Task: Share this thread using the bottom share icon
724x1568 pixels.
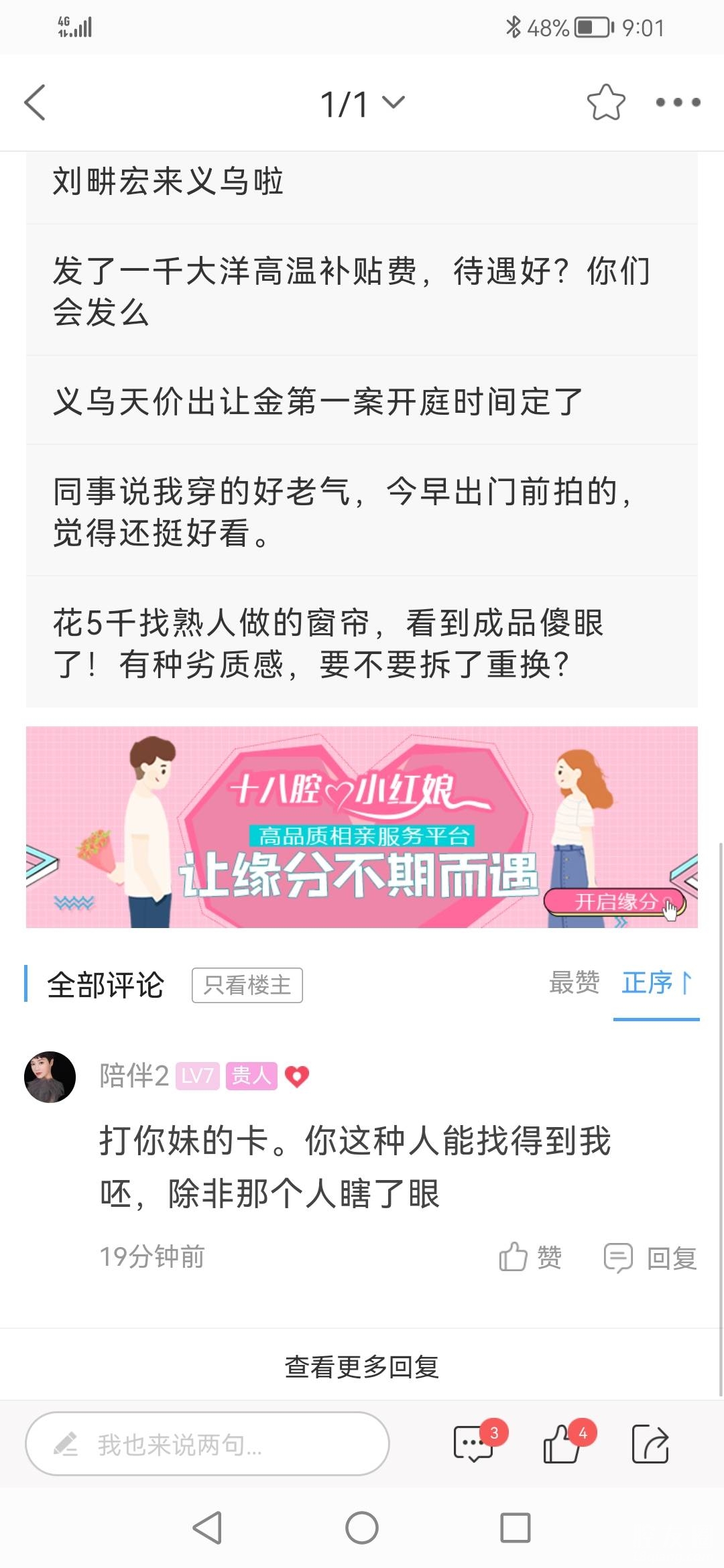Action: pos(650,1443)
